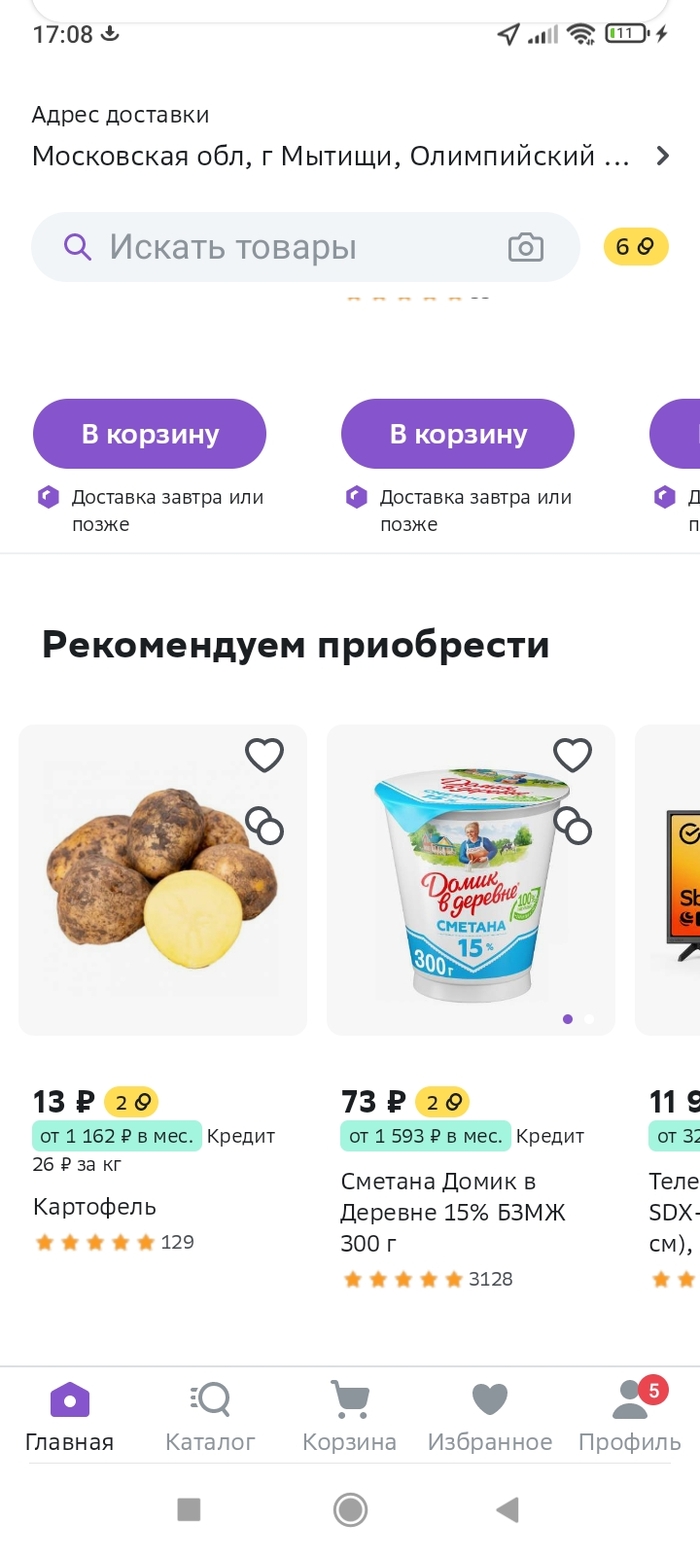Compare the Картофель product

(265, 826)
